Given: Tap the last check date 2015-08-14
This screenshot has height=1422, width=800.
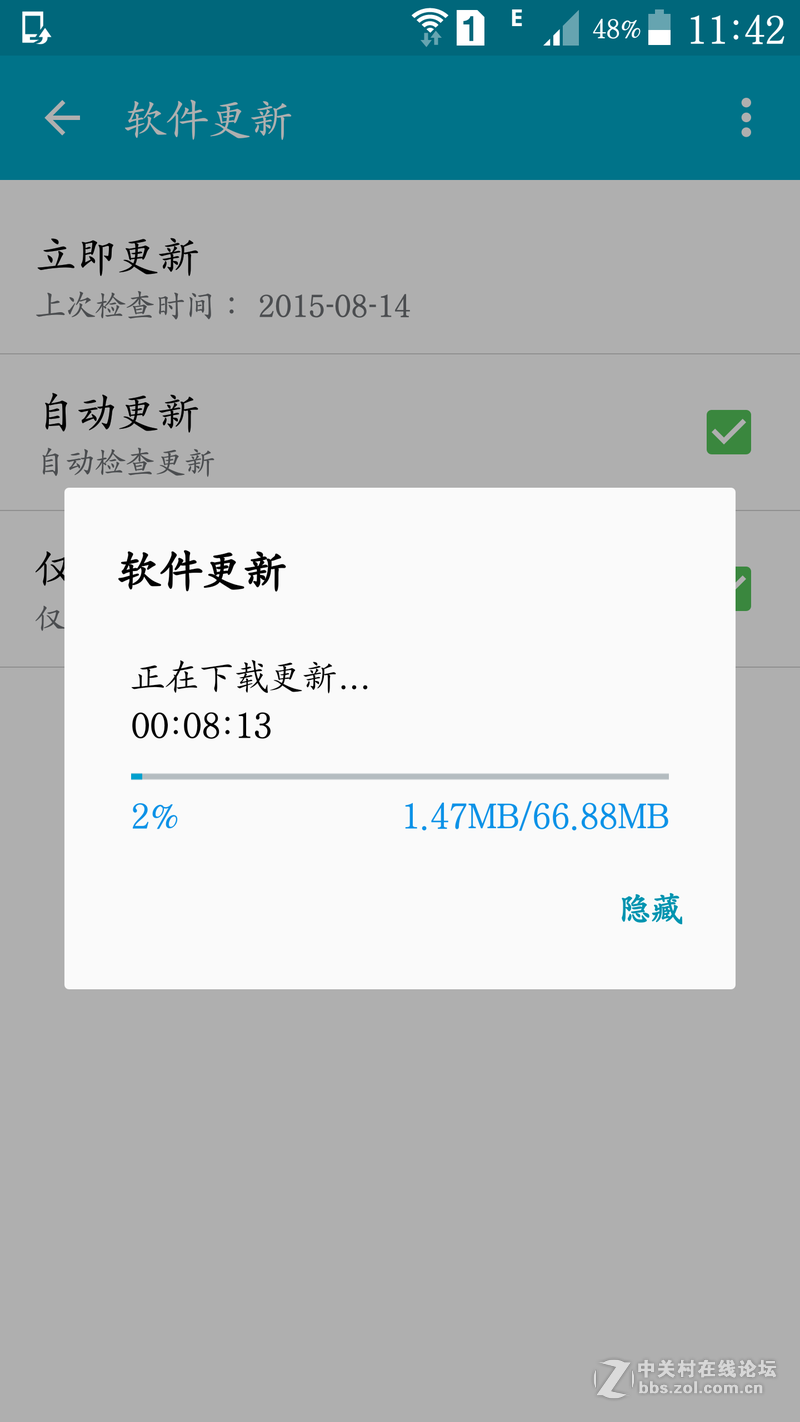Looking at the screenshot, I should click(333, 307).
